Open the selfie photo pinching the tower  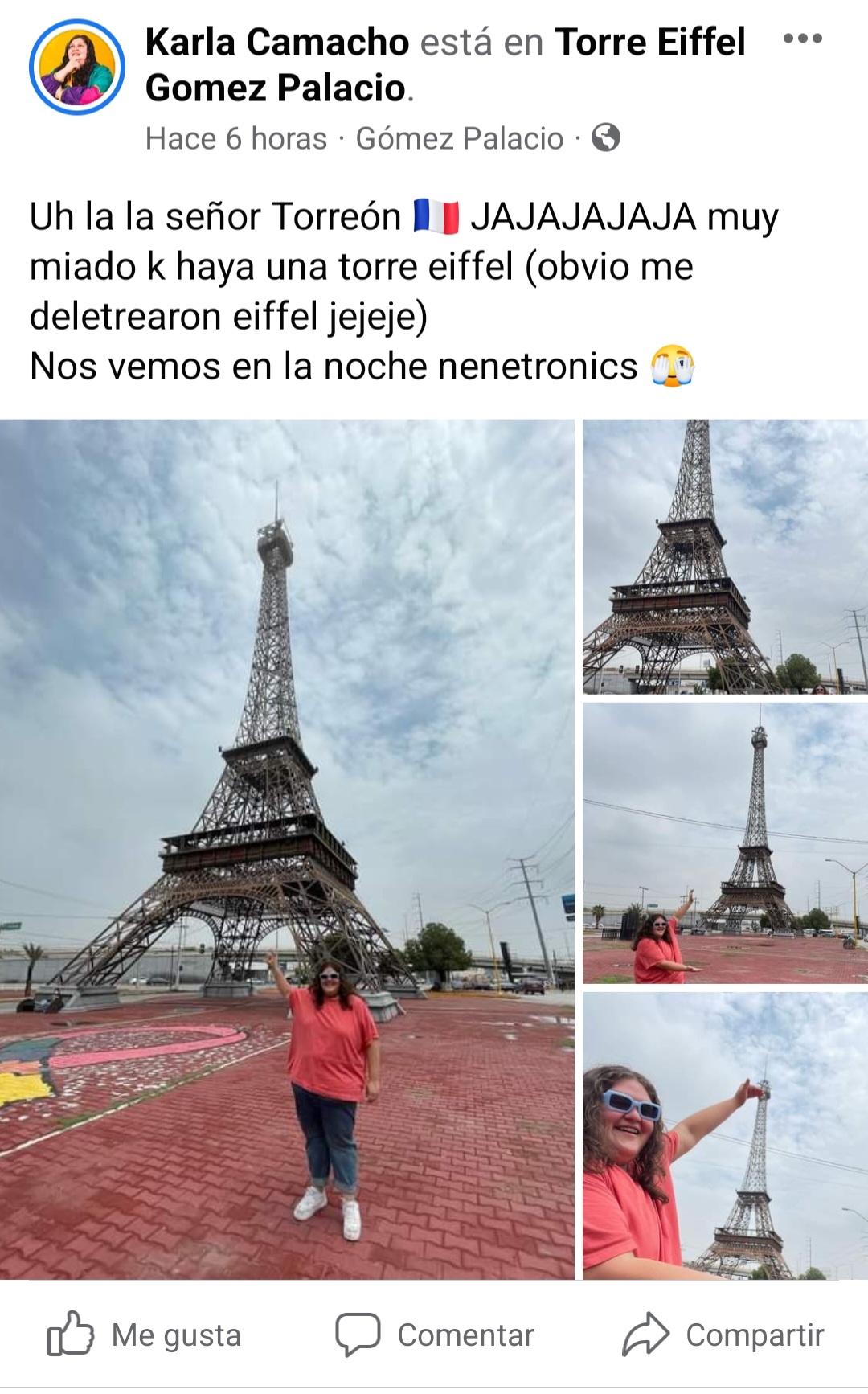(x=725, y=1135)
